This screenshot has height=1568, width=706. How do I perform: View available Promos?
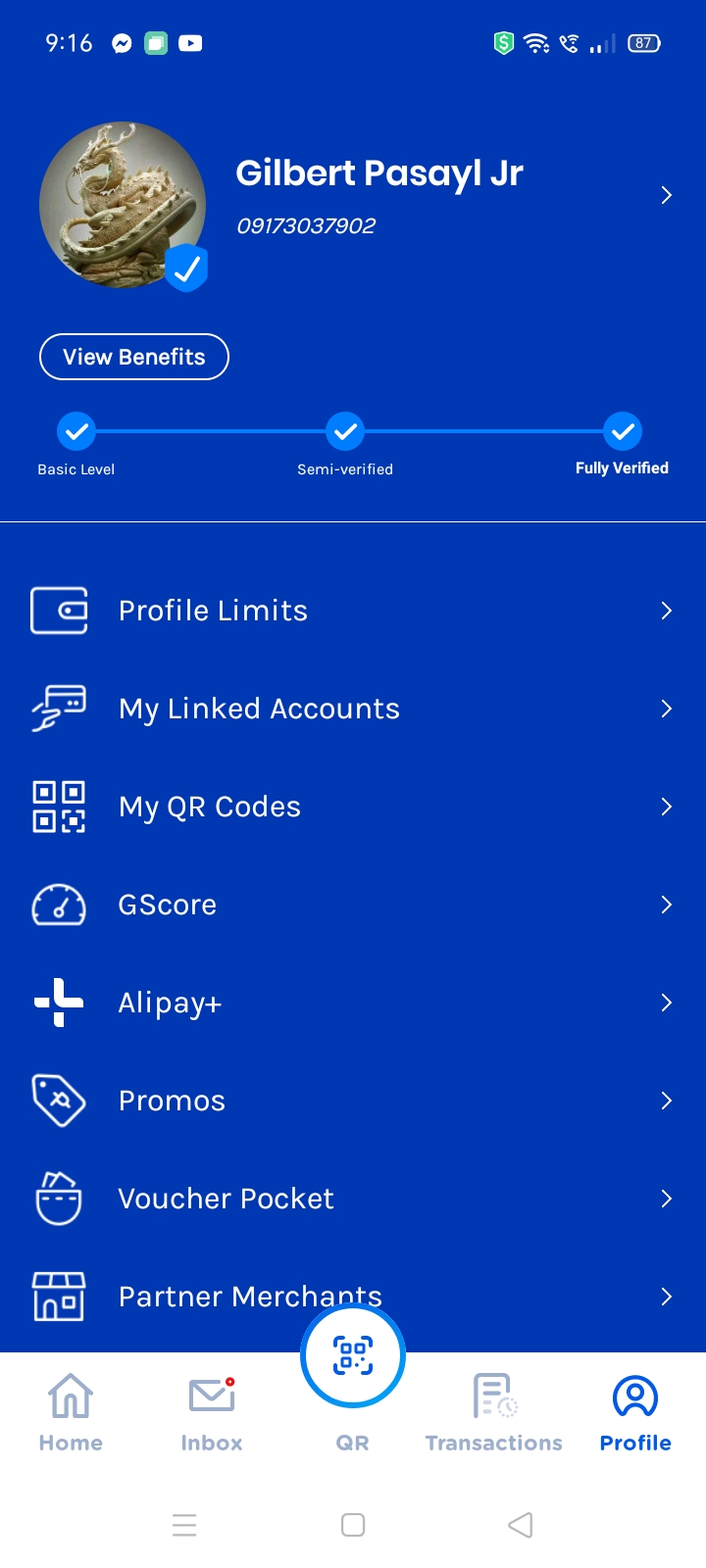pos(172,1101)
